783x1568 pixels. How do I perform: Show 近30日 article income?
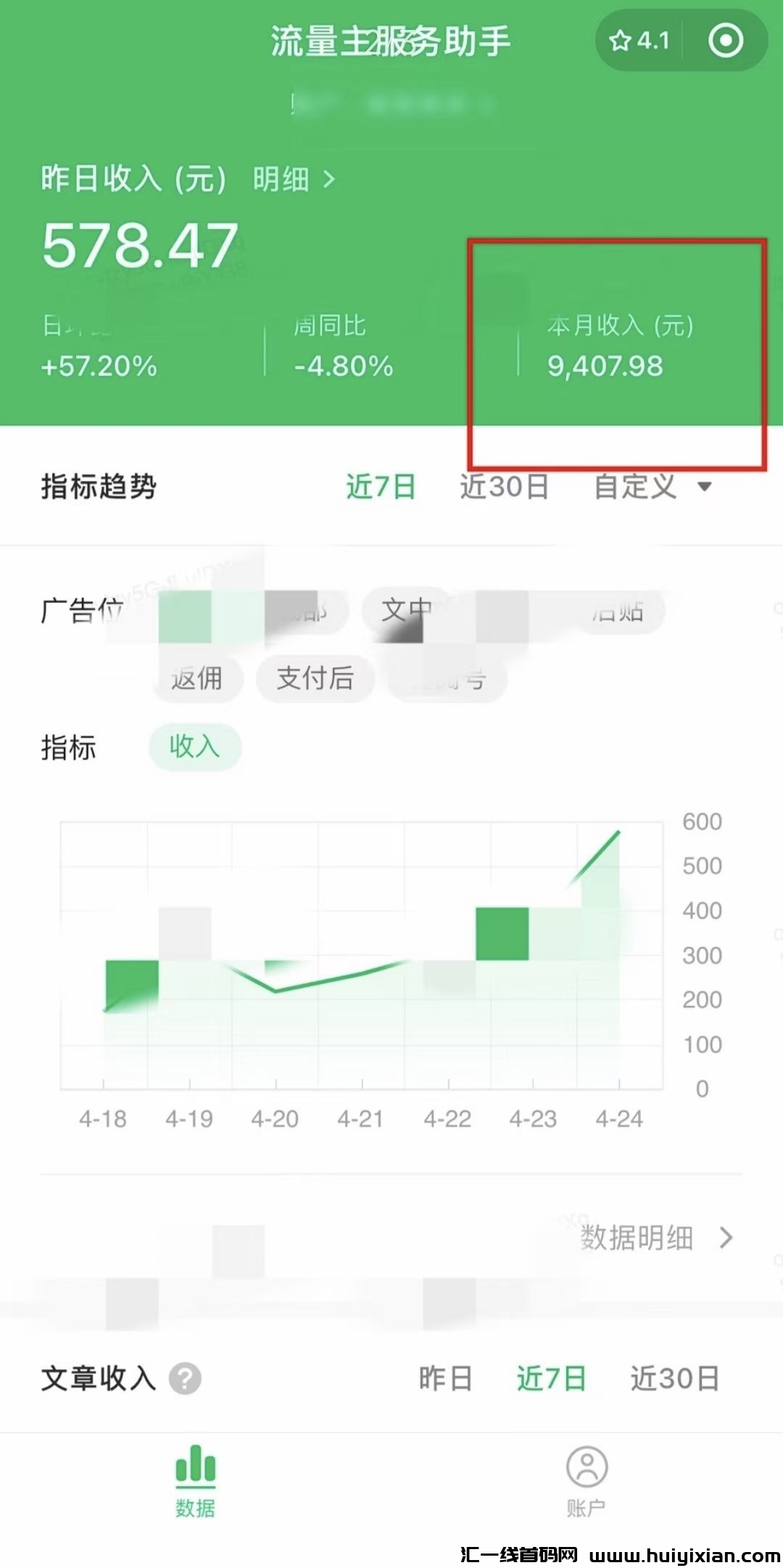[674, 1379]
